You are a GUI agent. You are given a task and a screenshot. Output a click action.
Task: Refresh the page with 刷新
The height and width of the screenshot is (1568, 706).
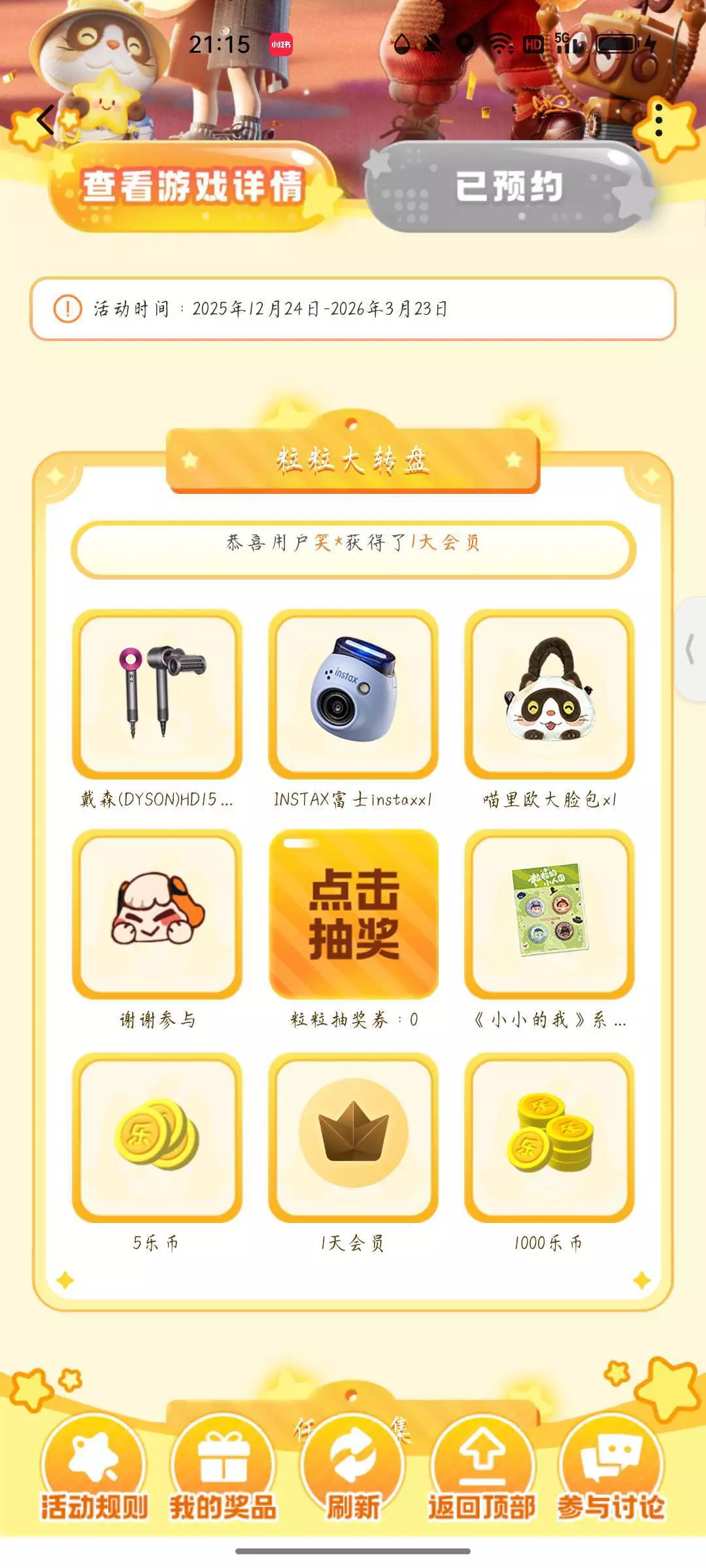pos(353,1470)
